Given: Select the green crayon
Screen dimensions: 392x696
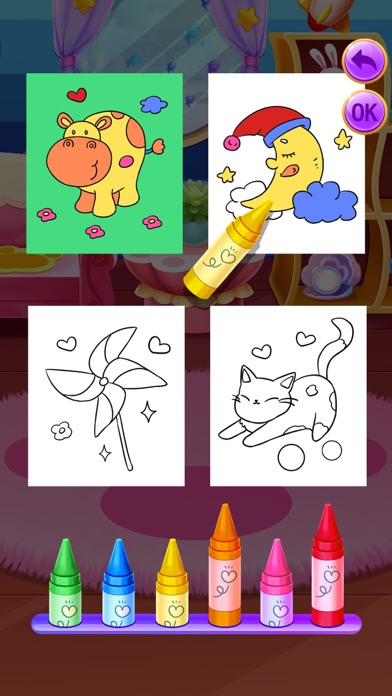Looking at the screenshot, I should pyautogui.click(x=65, y=583).
